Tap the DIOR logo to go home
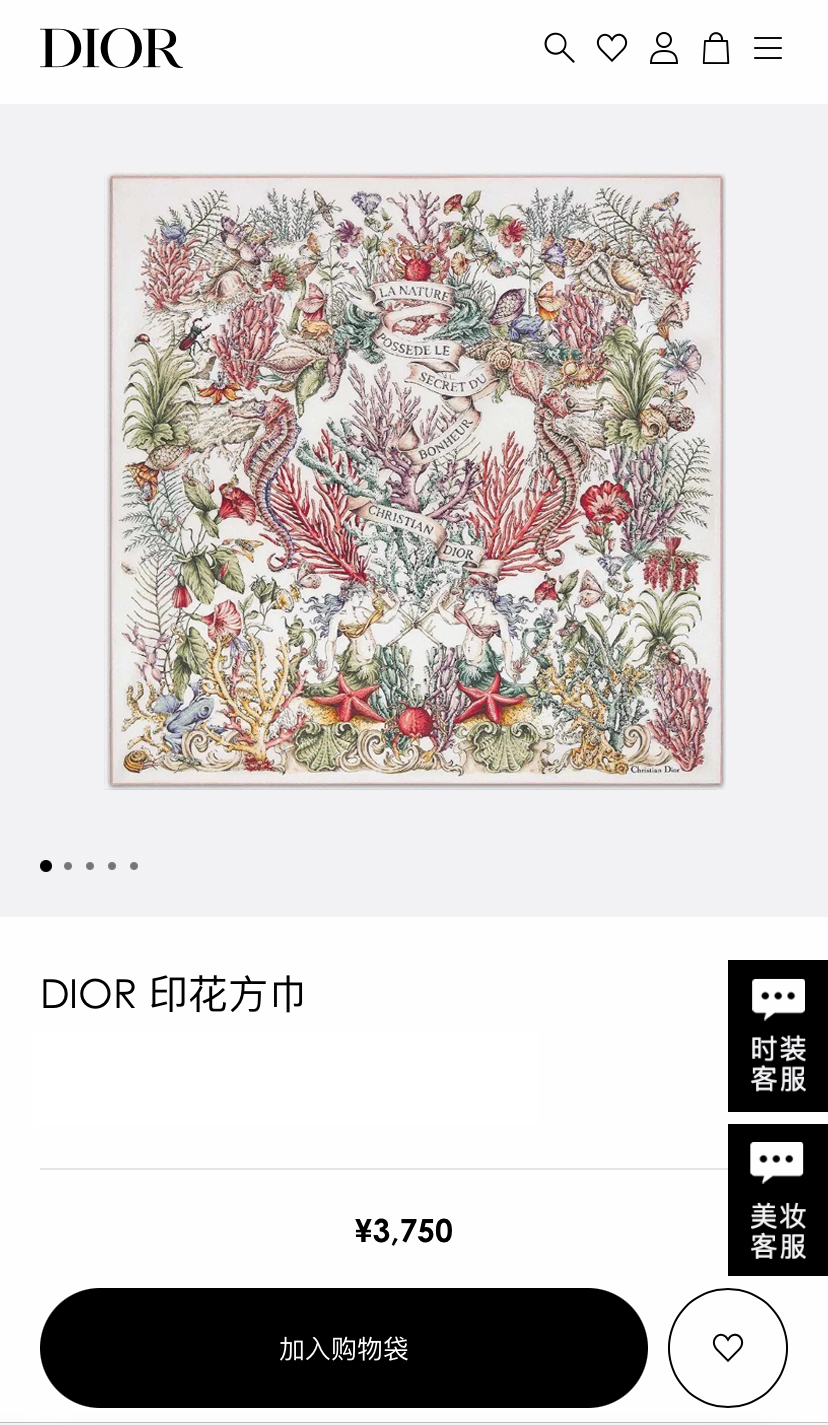828x1425 pixels. tap(111, 48)
